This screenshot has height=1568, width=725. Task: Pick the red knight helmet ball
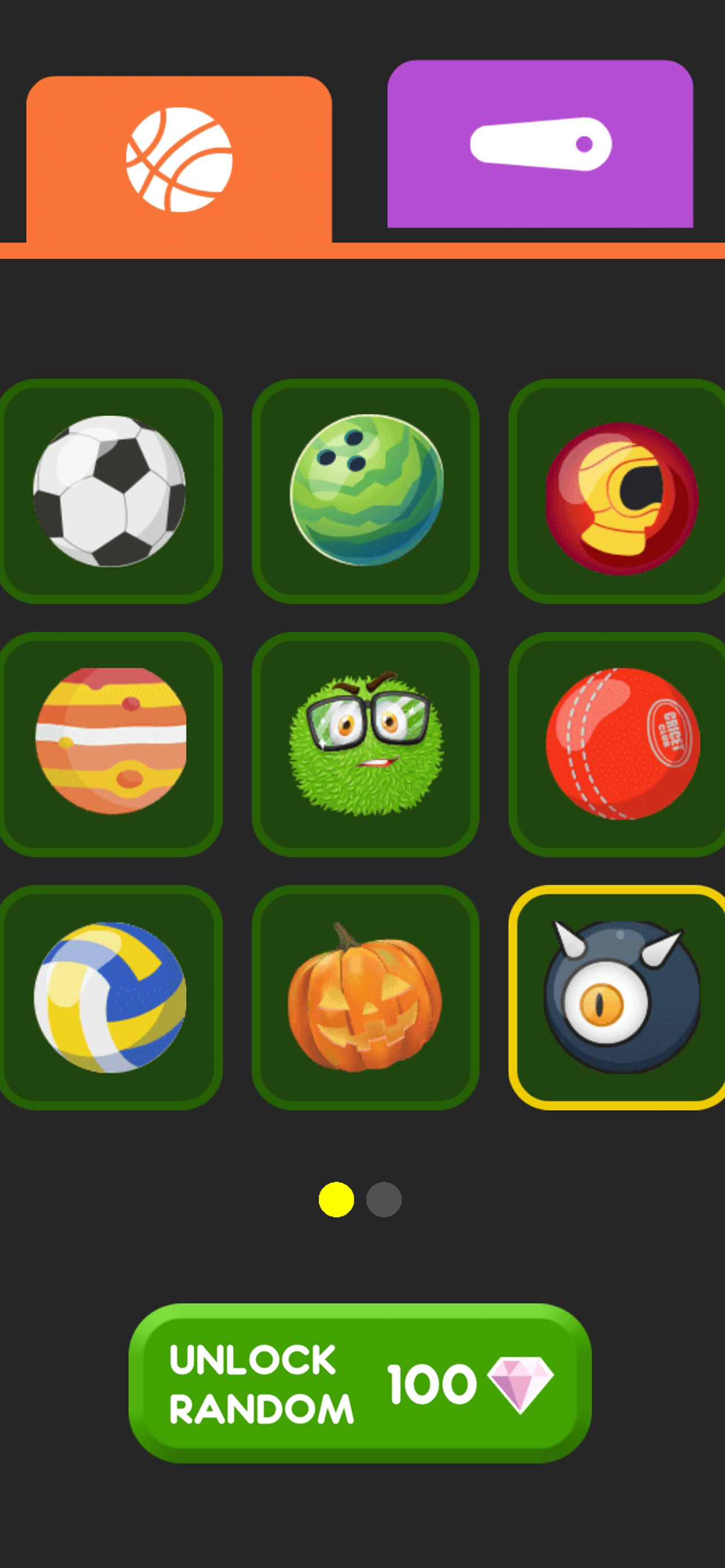(x=618, y=491)
